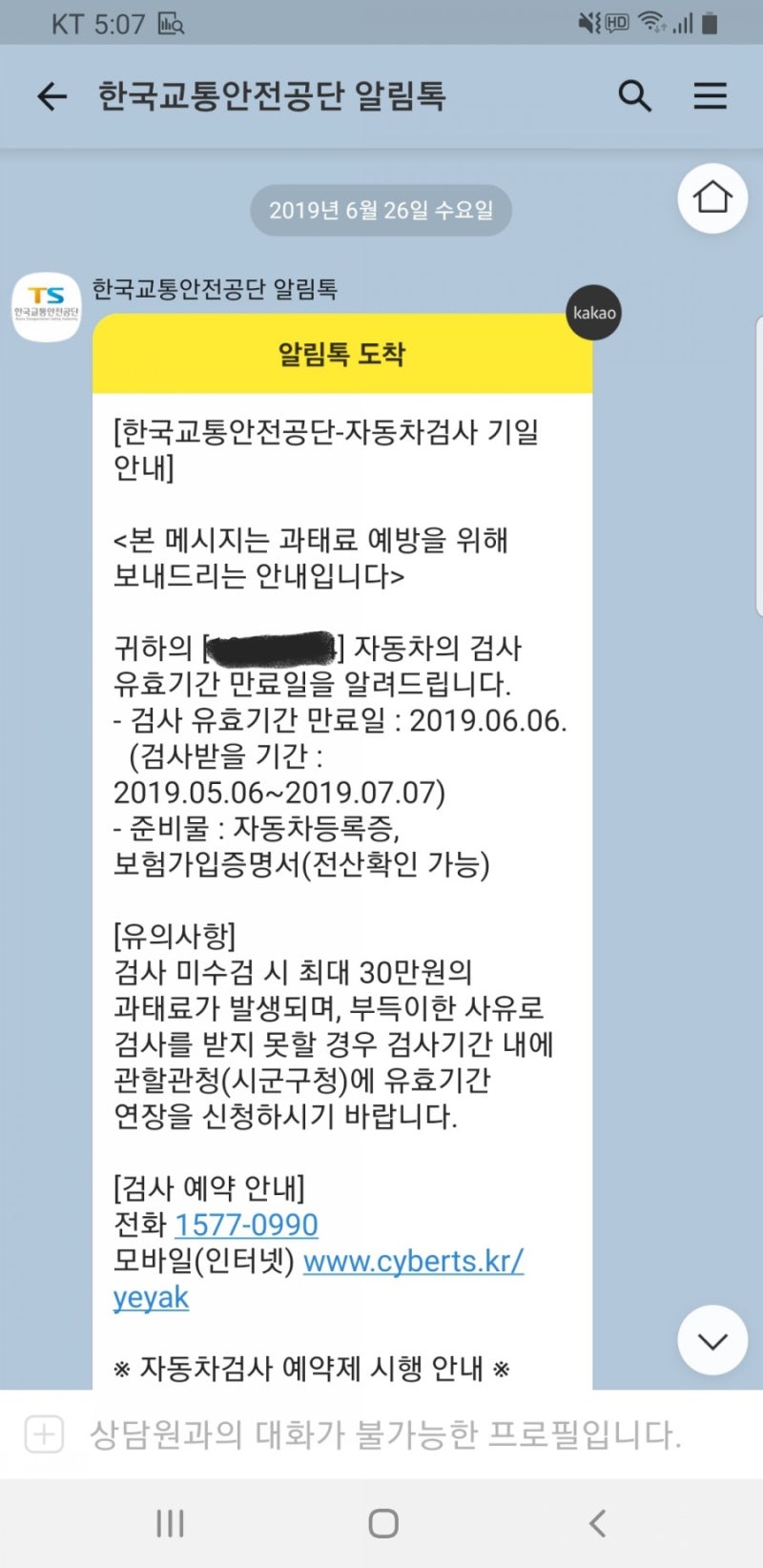This screenshot has width=763, height=1568.
Task: Tap the home icon button
Action: (712, 198)
